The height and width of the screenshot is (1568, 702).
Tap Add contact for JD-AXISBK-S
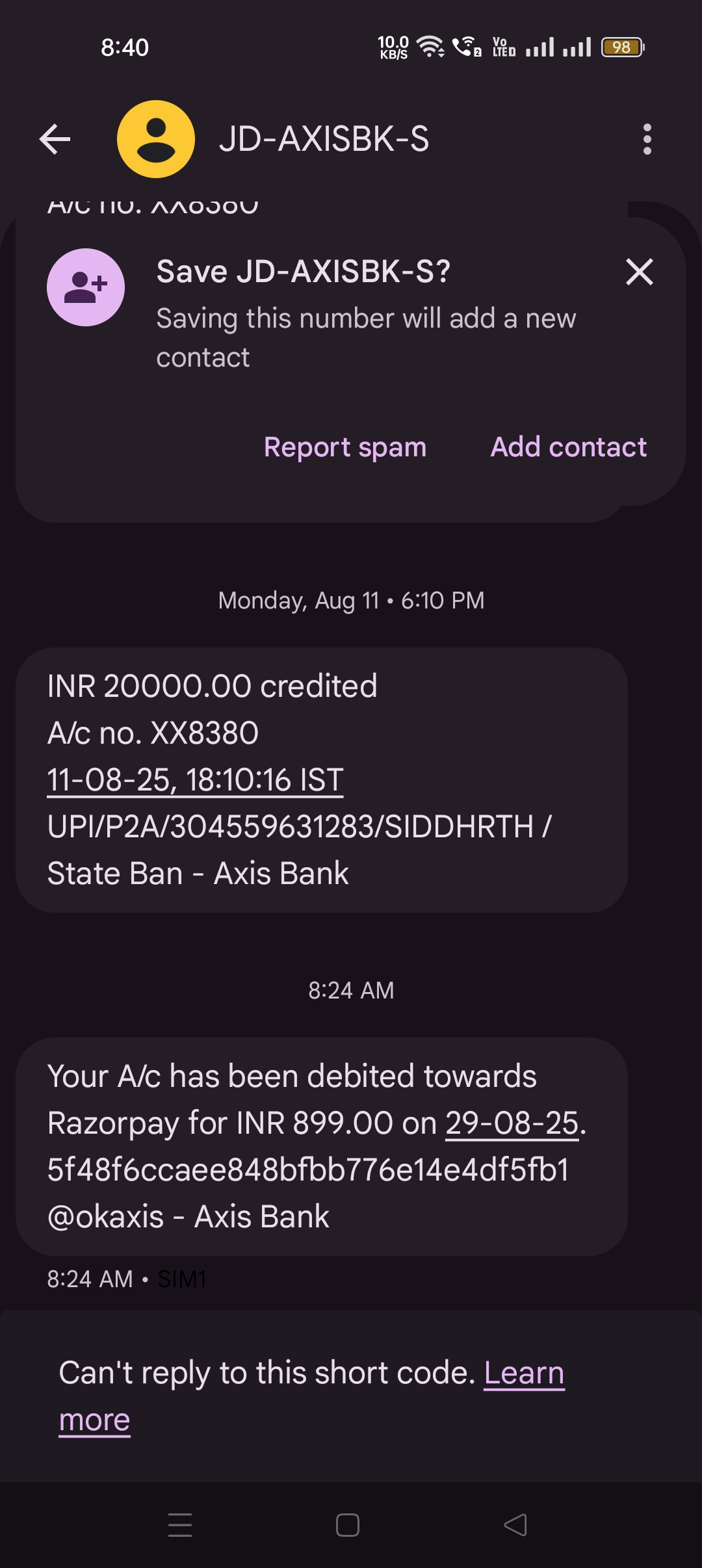pos(568,447)
